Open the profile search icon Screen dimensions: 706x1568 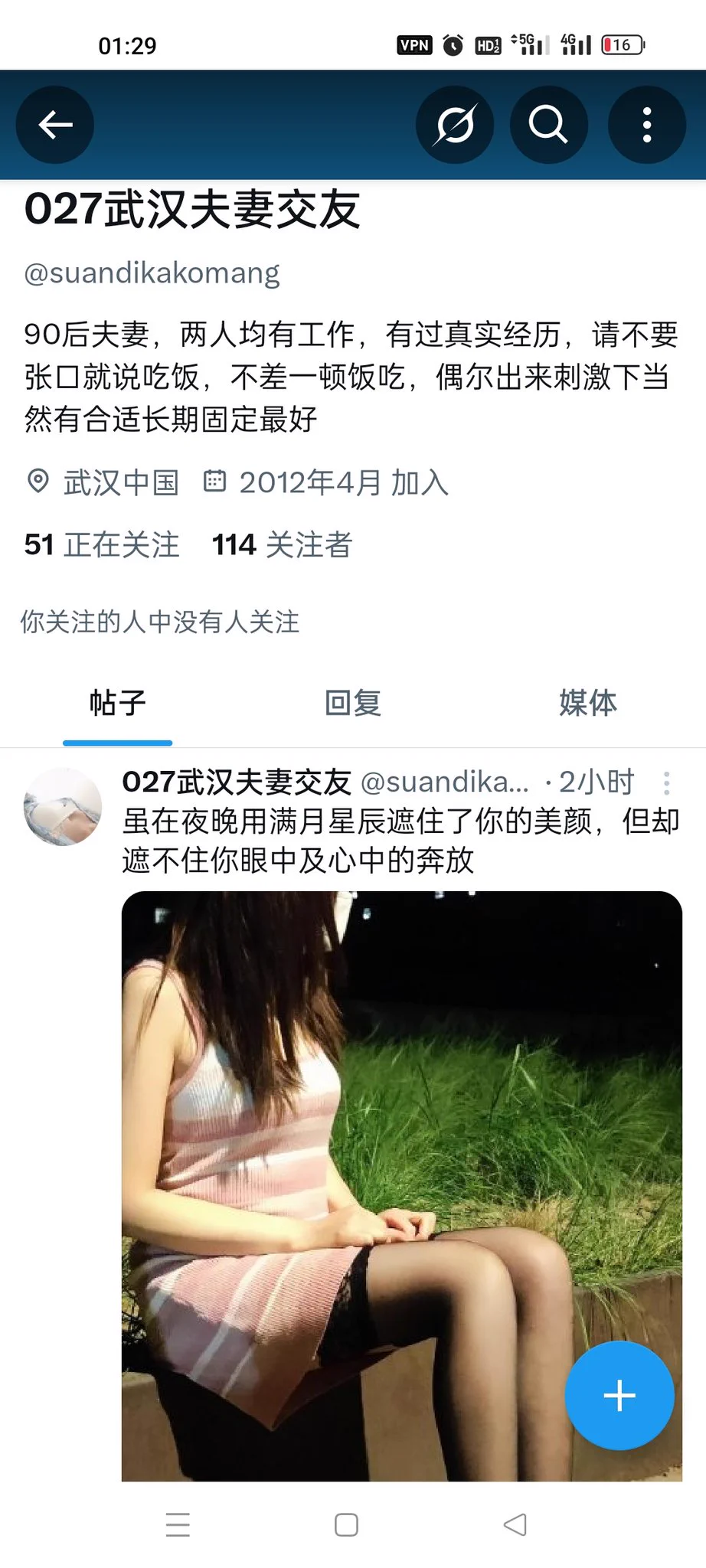(548, 125)
